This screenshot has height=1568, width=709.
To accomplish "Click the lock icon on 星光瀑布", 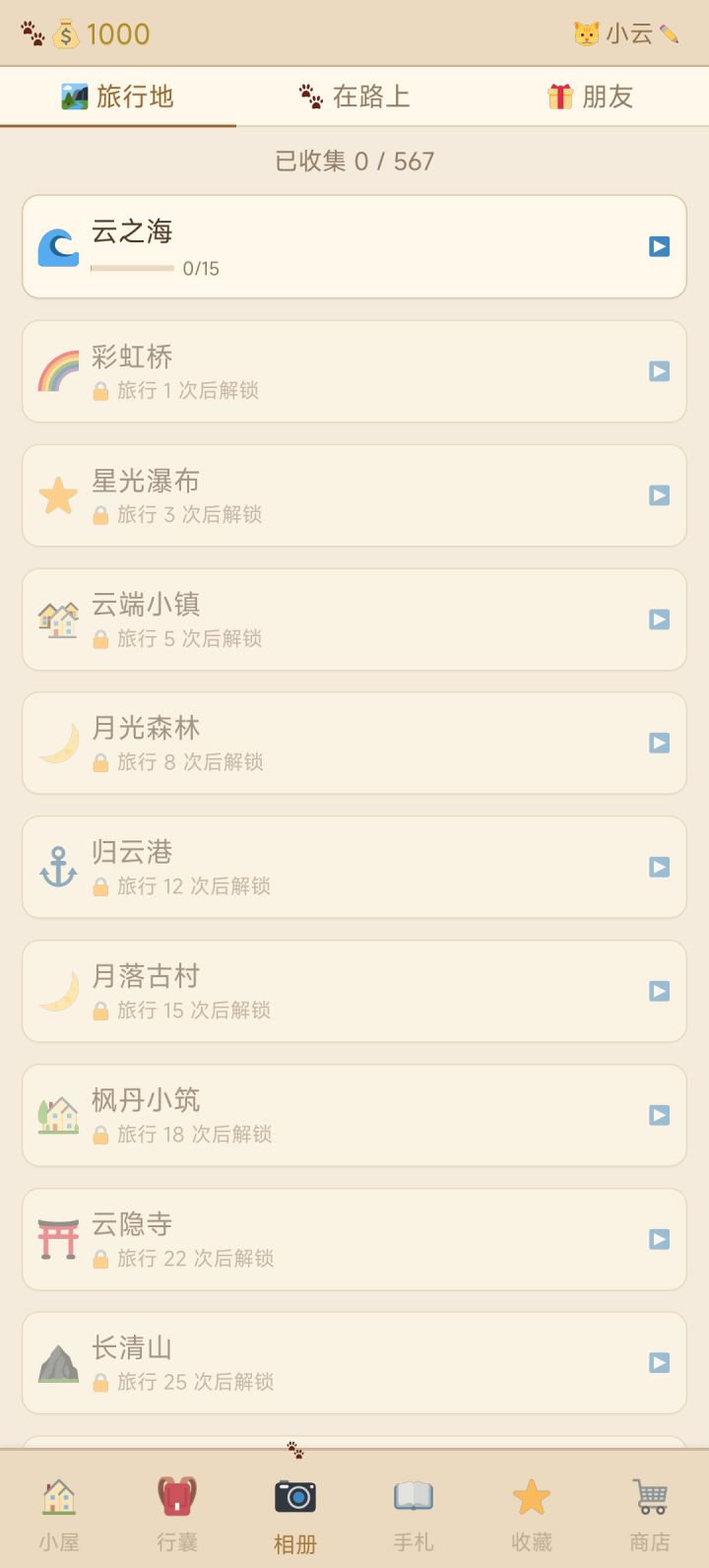I will (100, 515).
